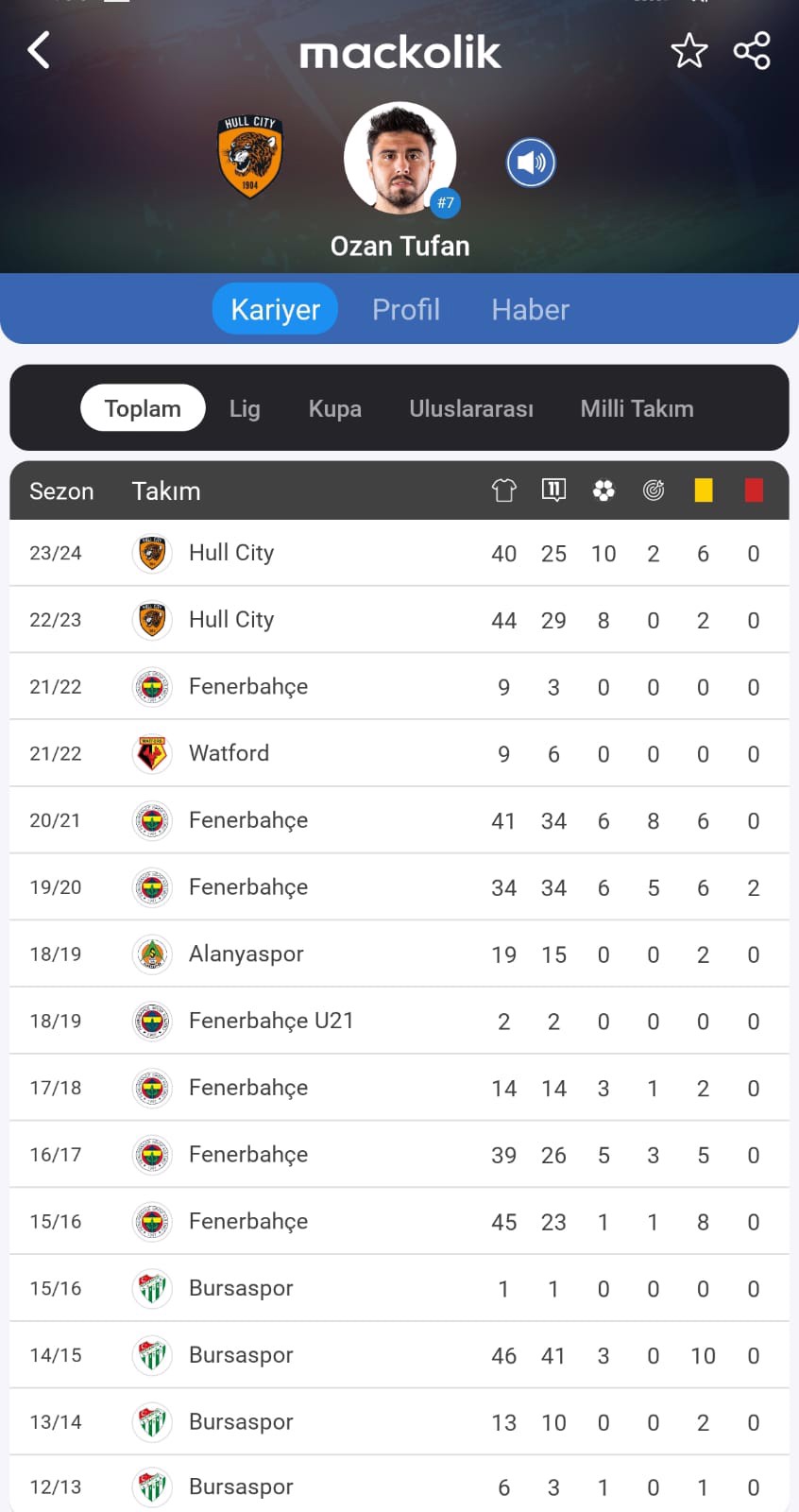The height and width of the screenshot is (1512, 799).
Task: Share this player page
Action: pyautogui.click(x=753, y=51)
